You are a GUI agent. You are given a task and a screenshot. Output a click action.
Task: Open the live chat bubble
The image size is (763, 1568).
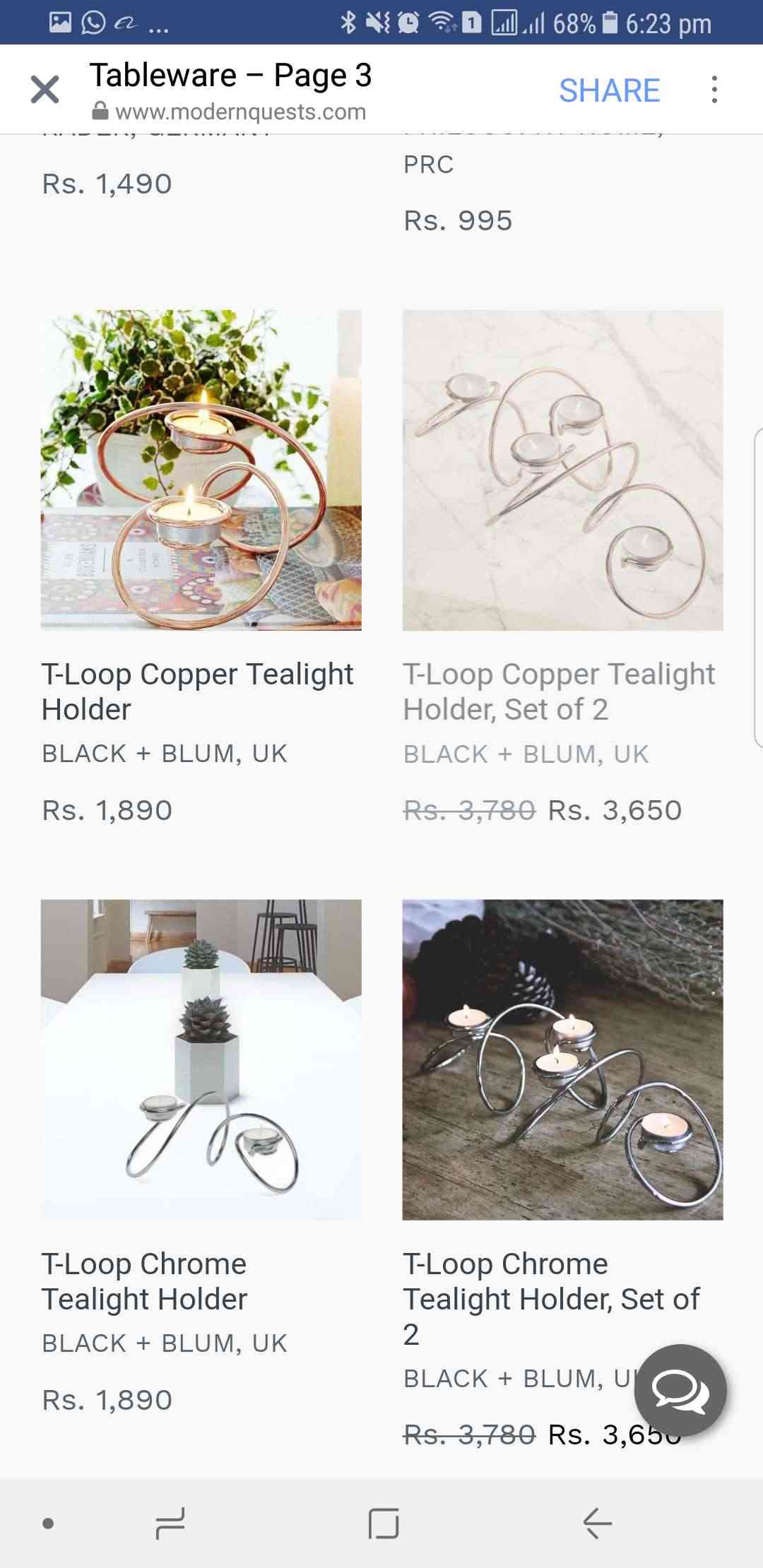click(x=680, y=1390)
